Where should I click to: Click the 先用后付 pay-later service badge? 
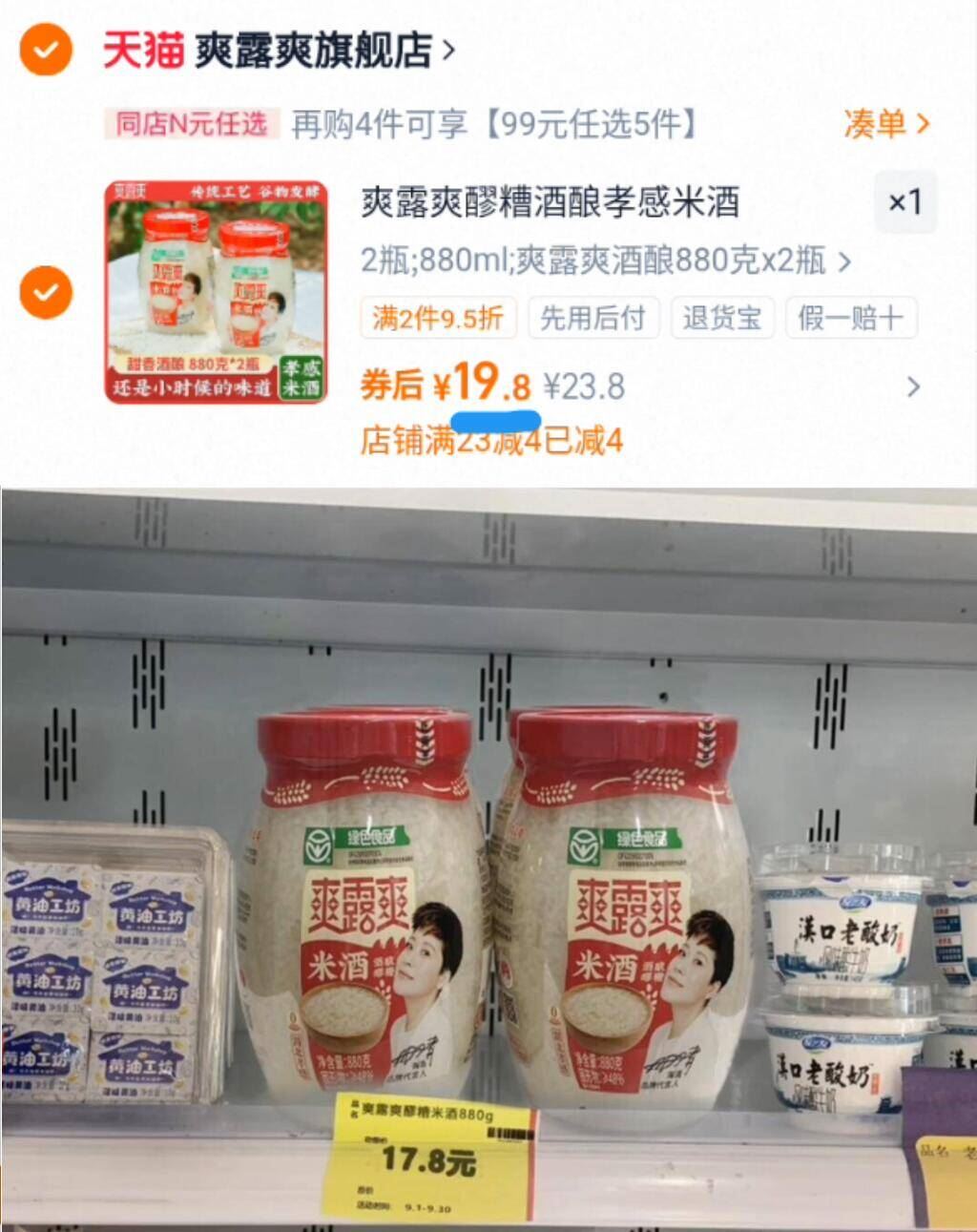[x=593, y=318]
